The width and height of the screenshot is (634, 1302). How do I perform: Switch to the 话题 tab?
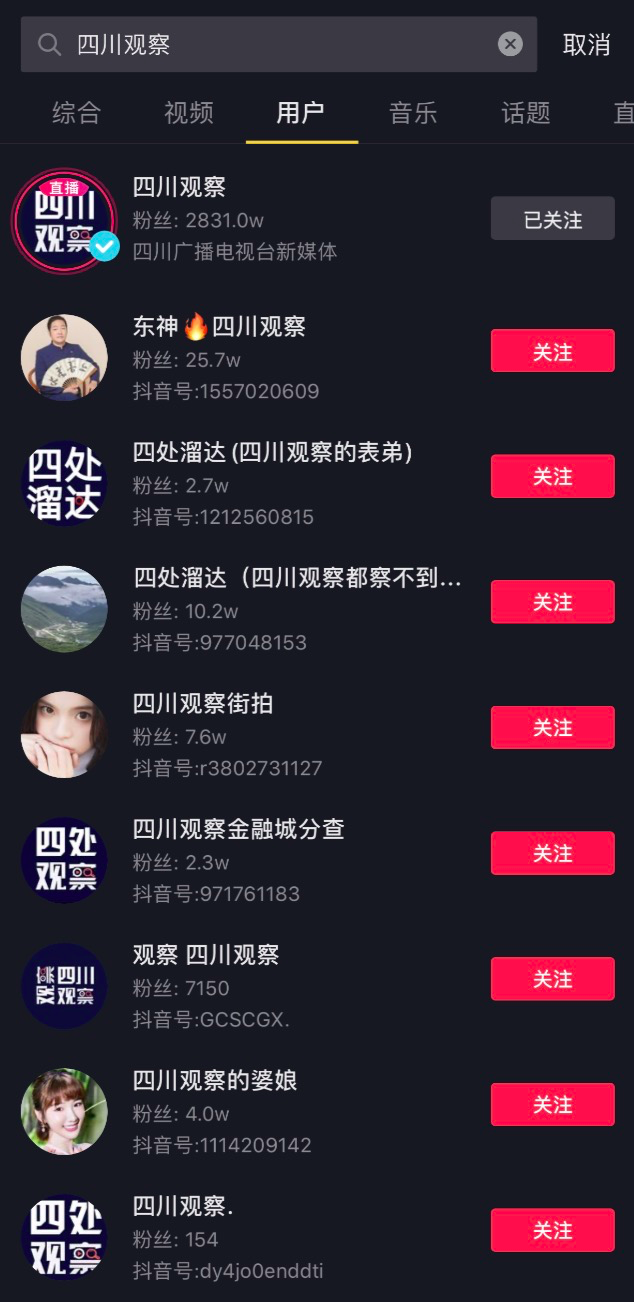coord(526,112)
